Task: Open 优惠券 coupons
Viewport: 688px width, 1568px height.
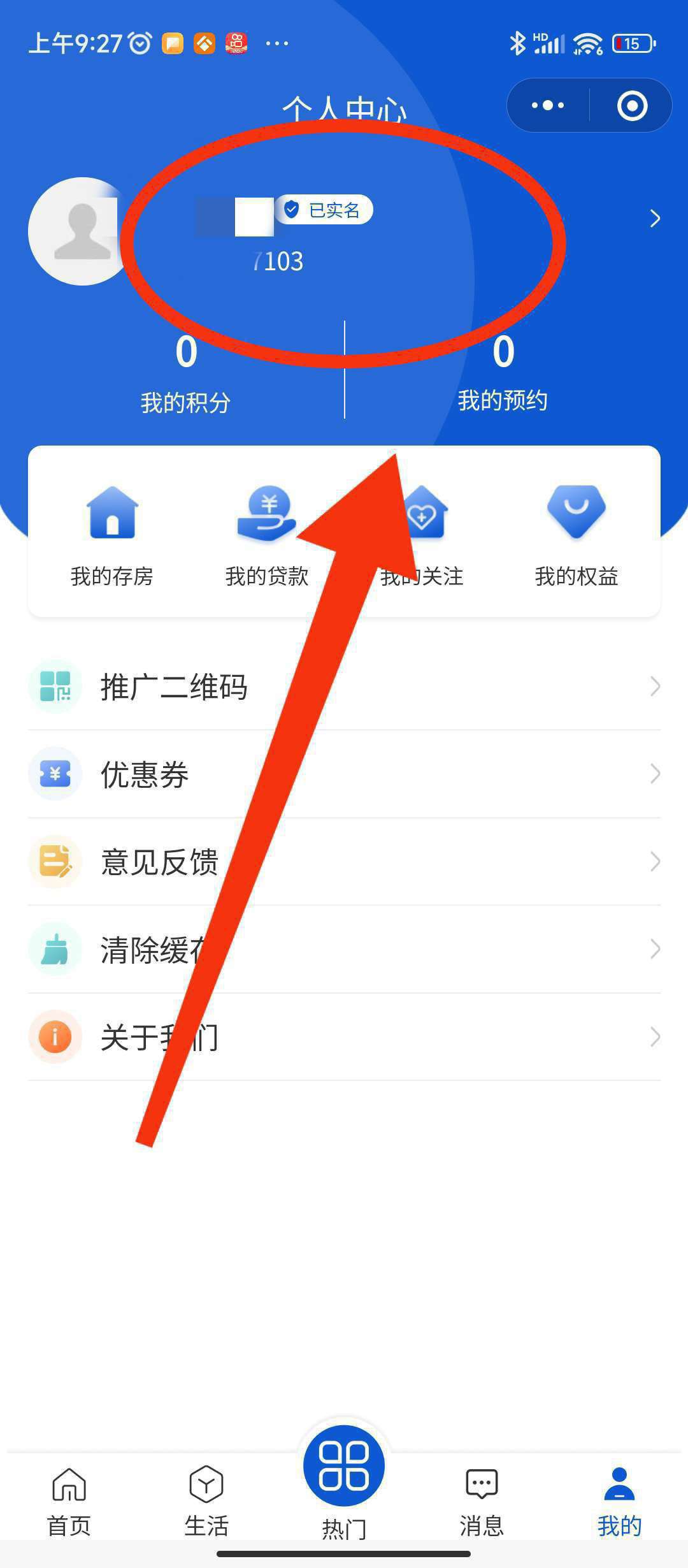Action: [x=344, y=774]
